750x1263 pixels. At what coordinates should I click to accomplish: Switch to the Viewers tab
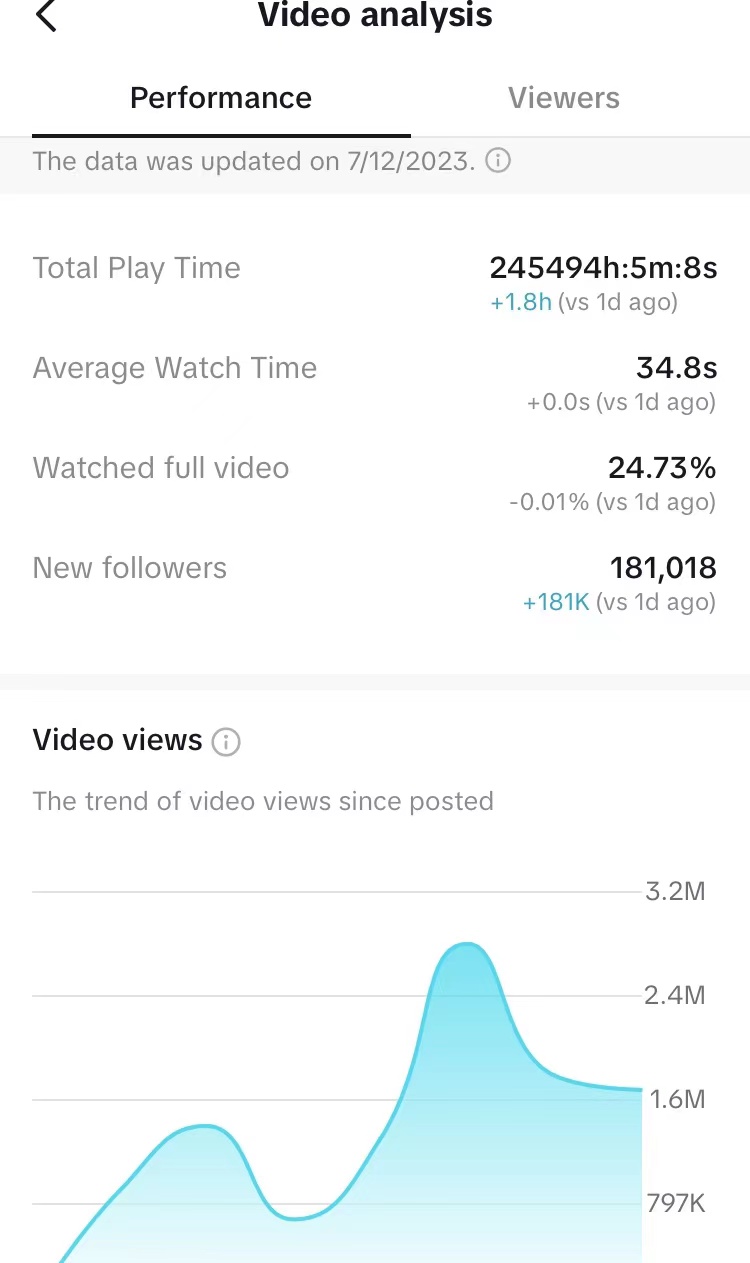564,98
